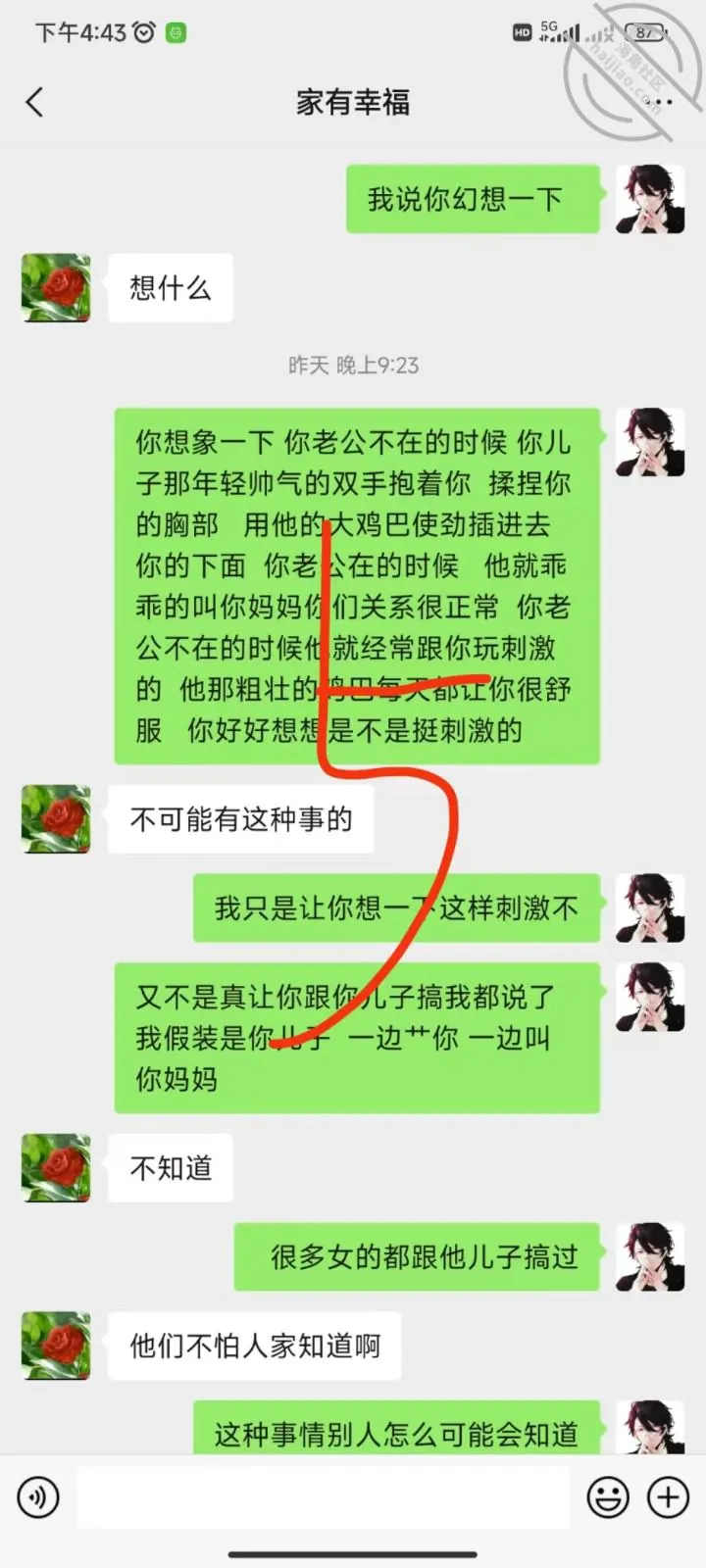Image resolution: width=706 pixels, height=1568 pixels.
Task: Open sender avatar beside "我说你幻想一下"
Action: coord(650,199)
